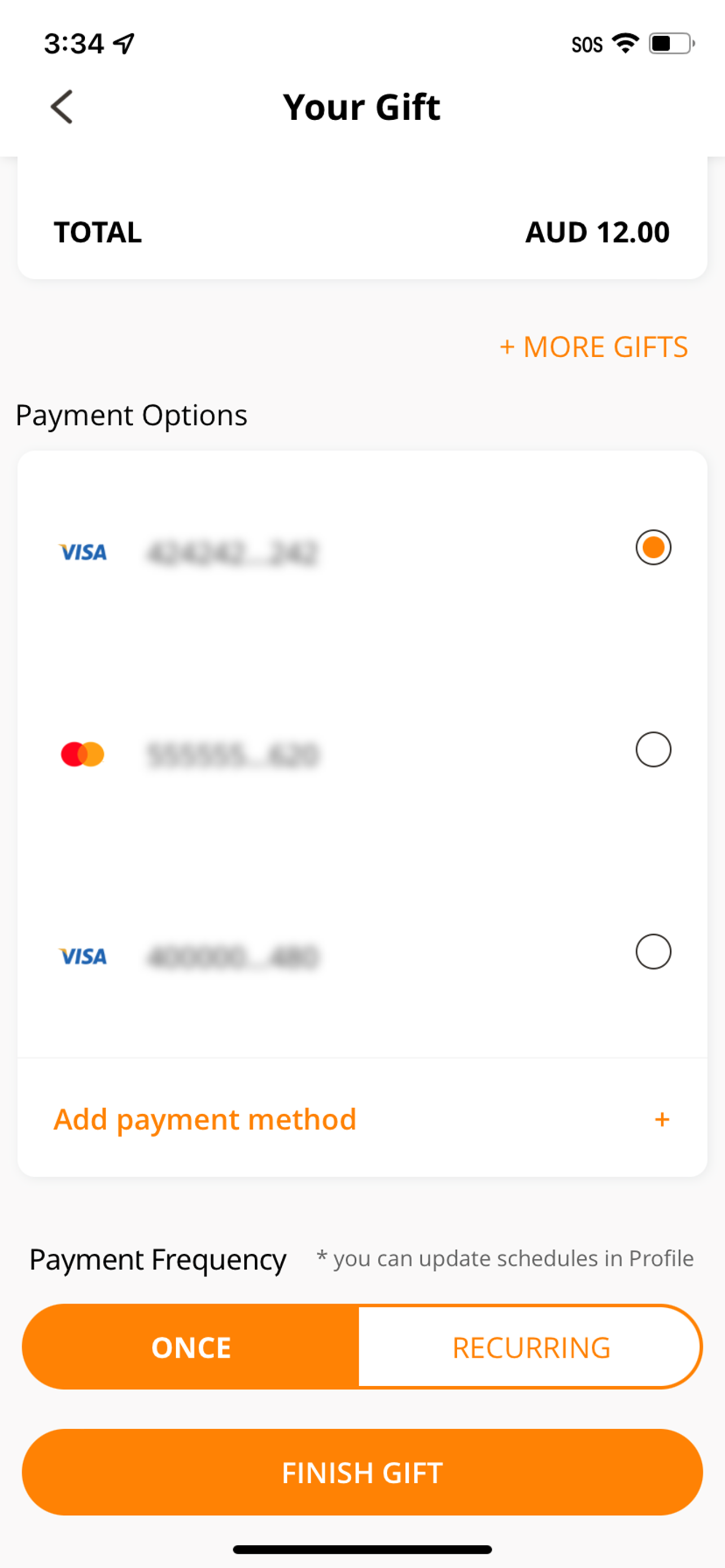725x1568 pixels.
Task: Tap + MORE GIFTS link
Action: pyautogui.click(x=593, y=347)
